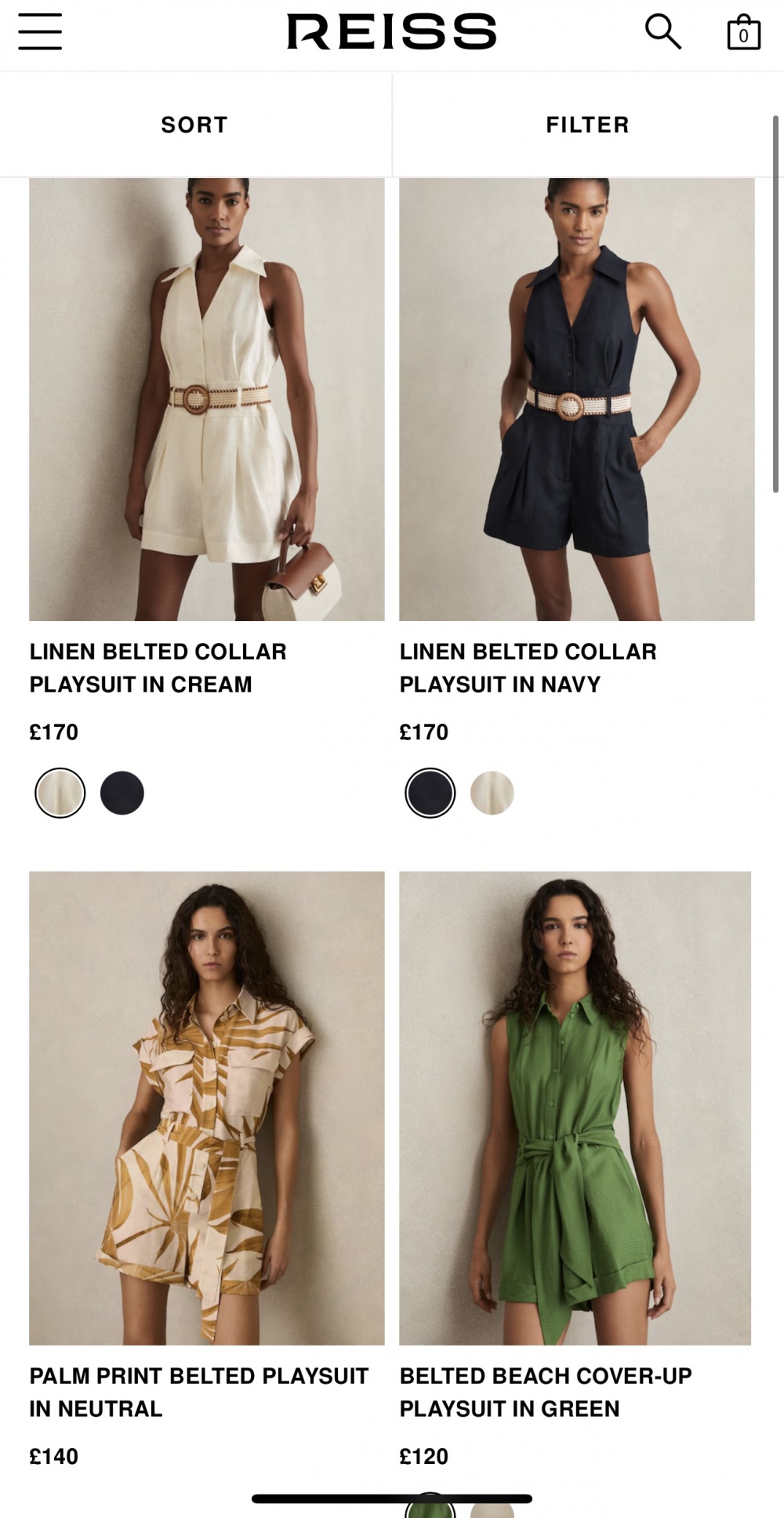This screenshot has width=784, height=1518.
Task: Open Belted Beach Cover-Up Playsuit in Green
Action: [x=575, y=1107]
